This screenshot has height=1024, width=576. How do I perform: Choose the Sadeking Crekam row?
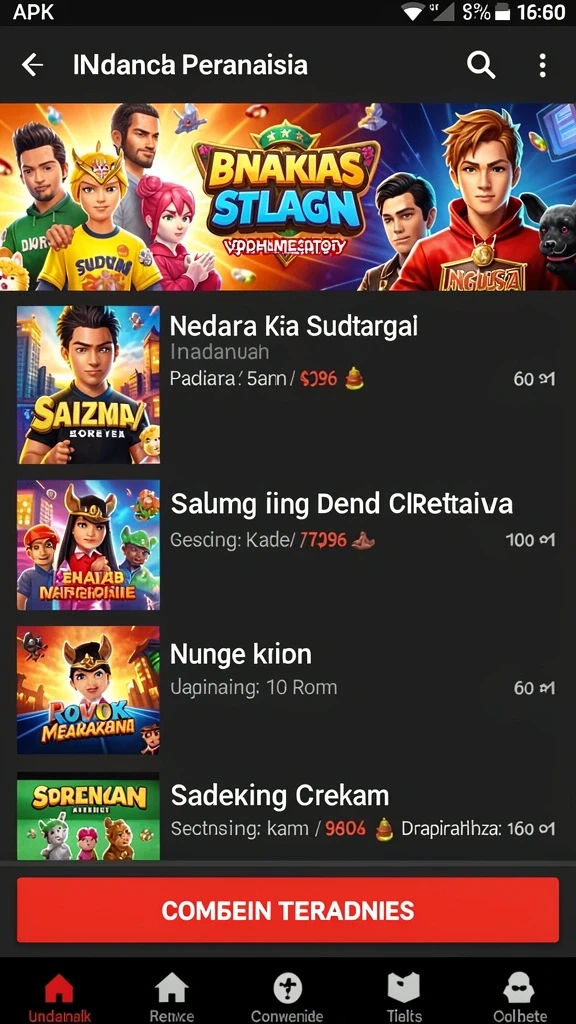[288, 816]
